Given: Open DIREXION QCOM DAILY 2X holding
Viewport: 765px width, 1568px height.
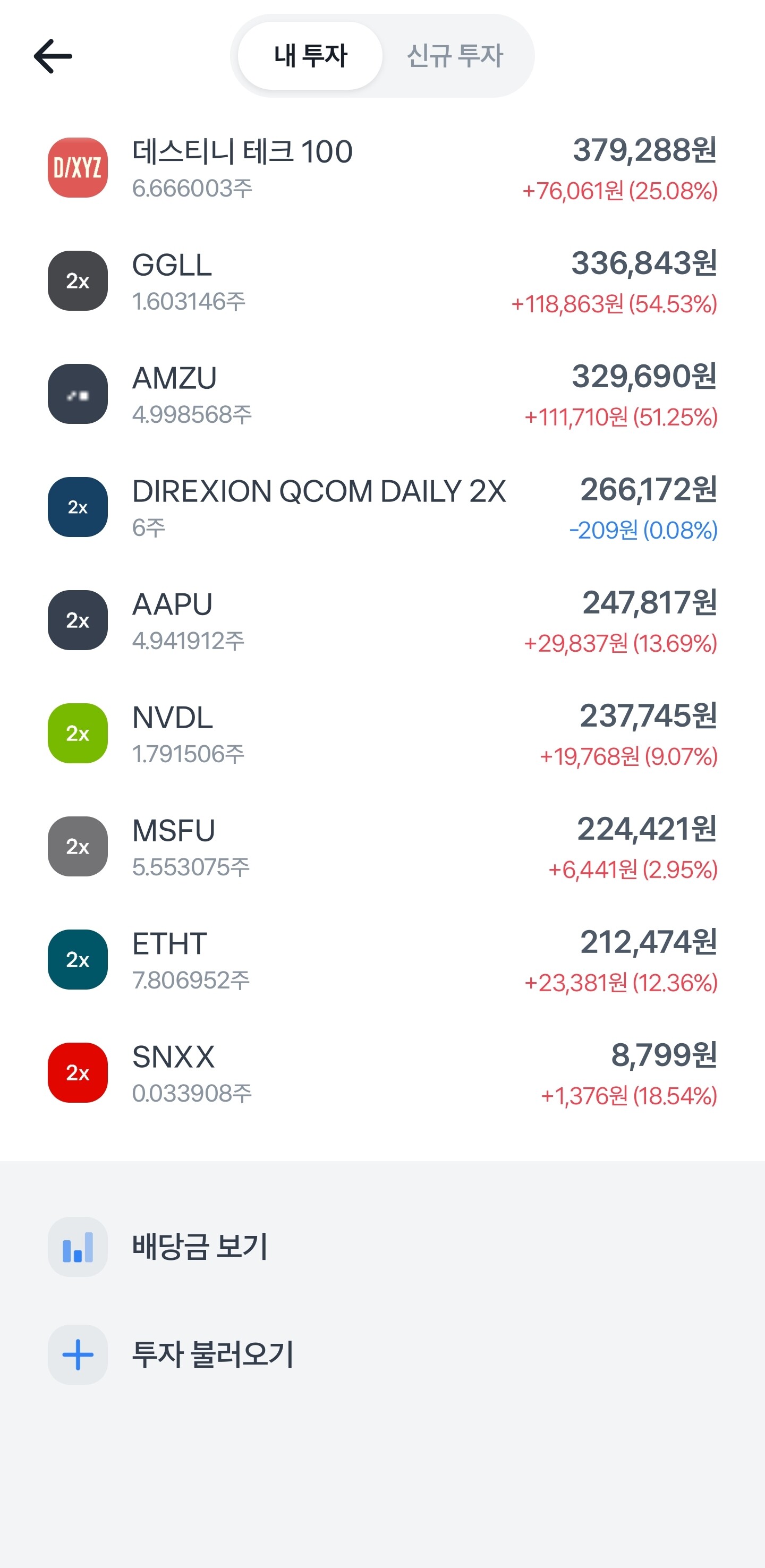Looking at the screenshot, I should click(382, 508).
